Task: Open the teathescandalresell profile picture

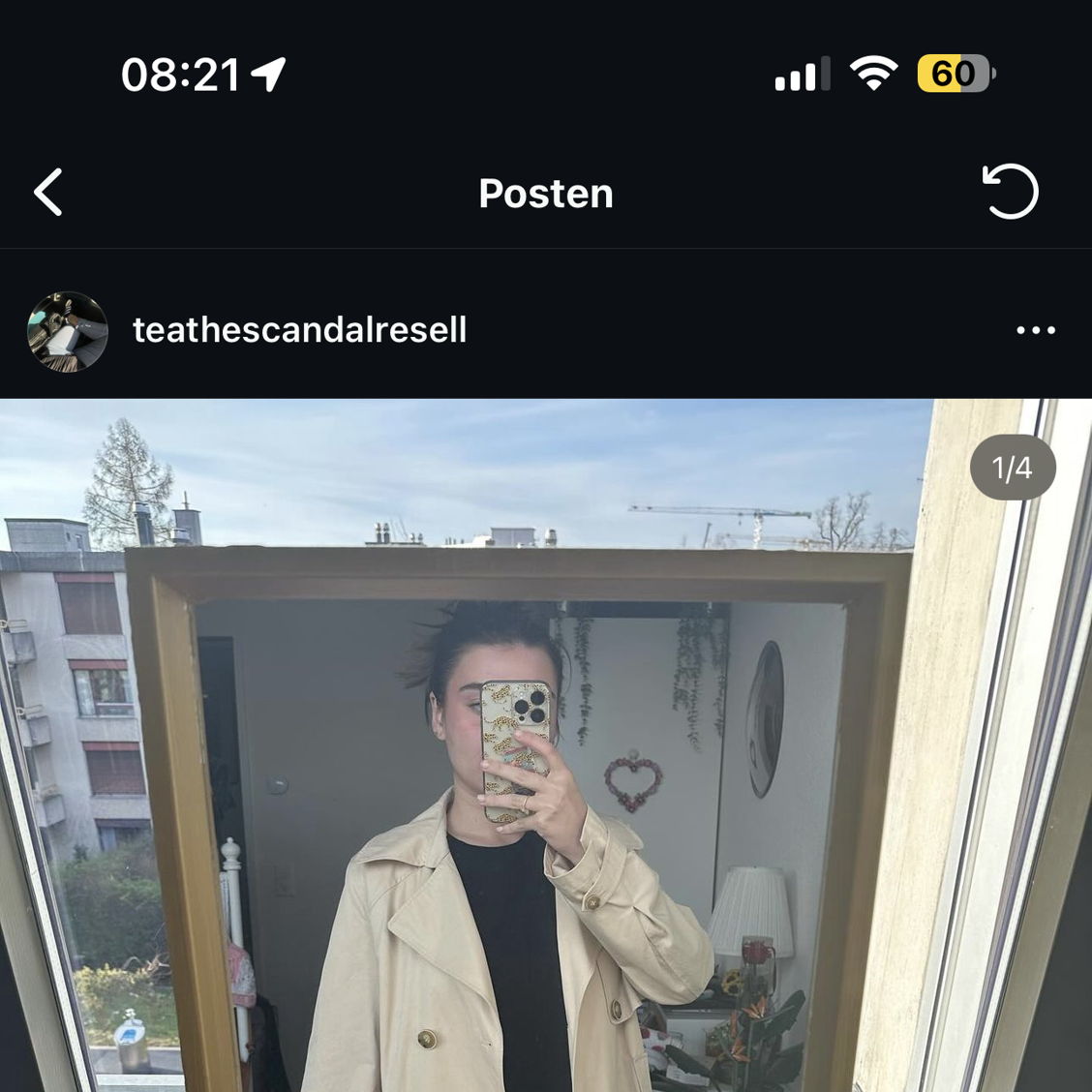Action: [67, 331]
